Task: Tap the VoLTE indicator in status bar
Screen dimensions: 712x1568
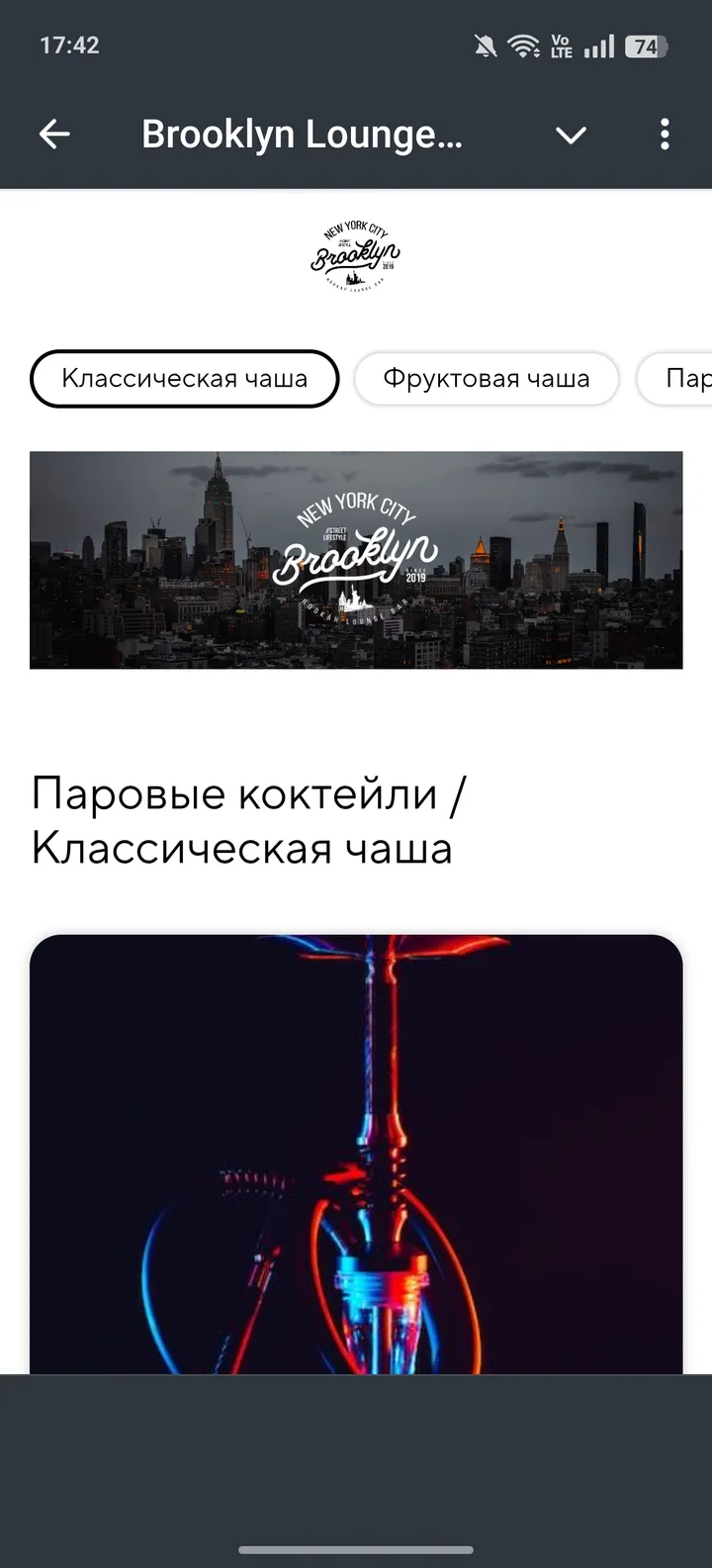Action: click(x=559, y=45)
